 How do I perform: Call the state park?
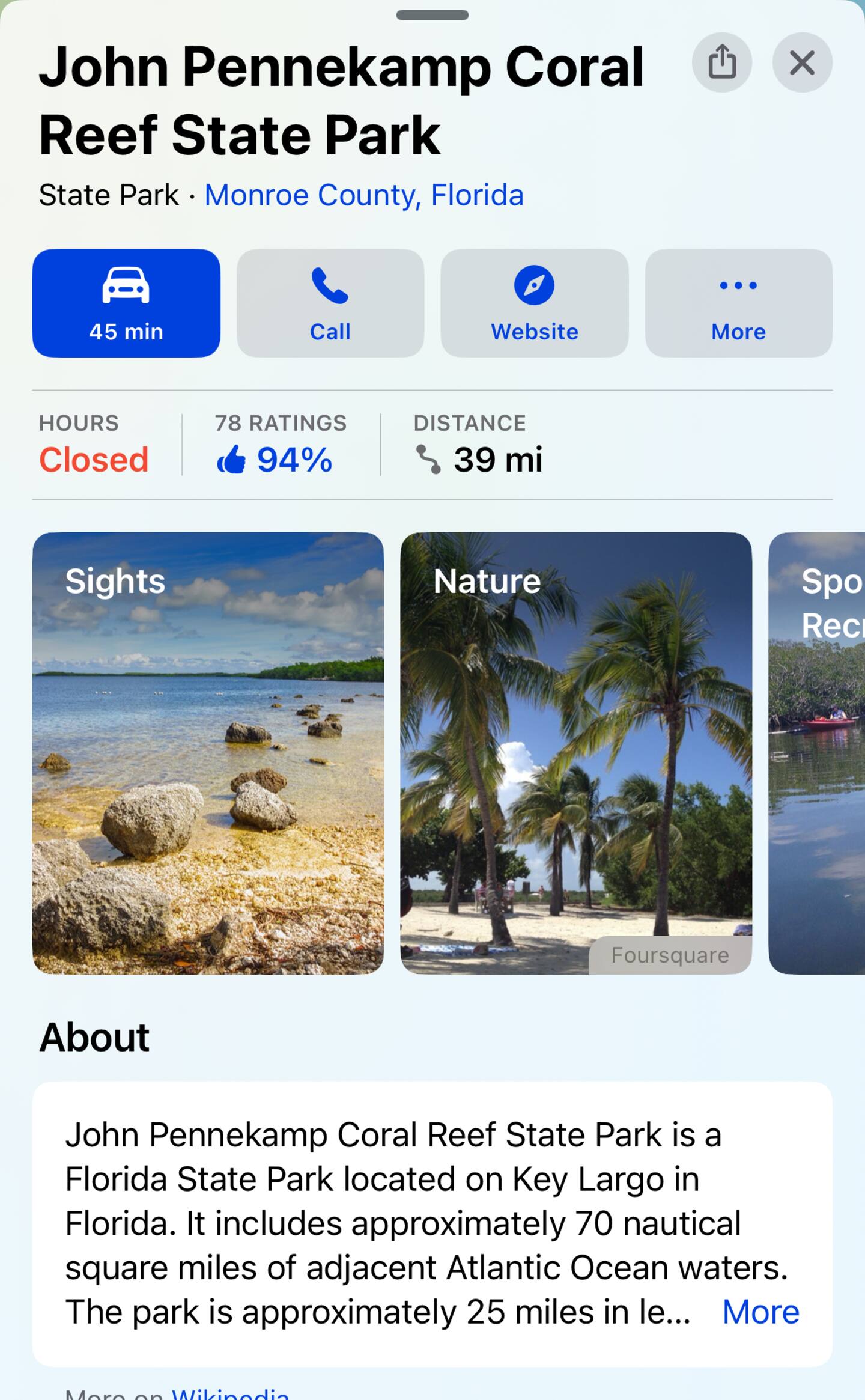coord(330,303)
